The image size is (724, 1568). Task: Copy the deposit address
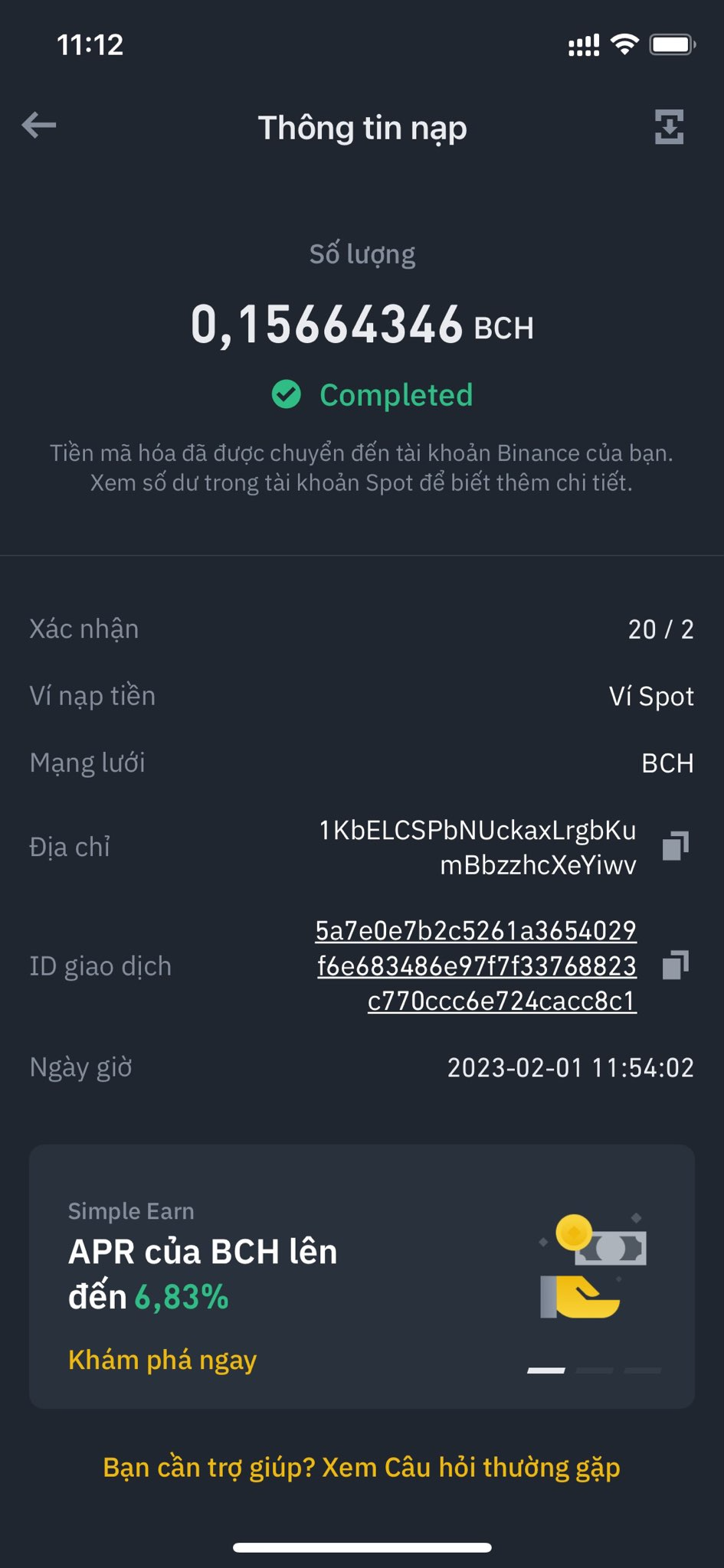tap(675, 846)
